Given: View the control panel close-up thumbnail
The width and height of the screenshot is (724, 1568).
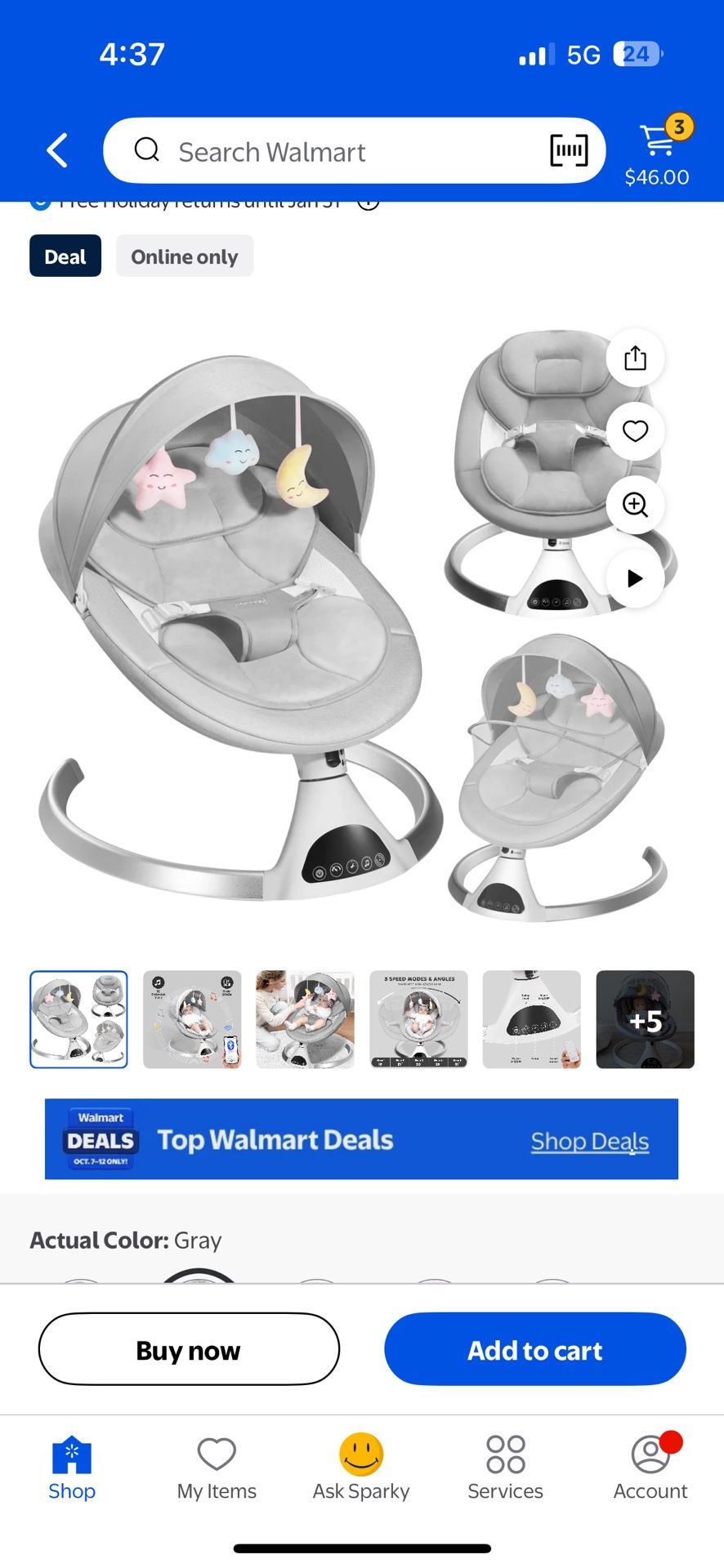Looking at the screenshot, I should coord(532,1019).
